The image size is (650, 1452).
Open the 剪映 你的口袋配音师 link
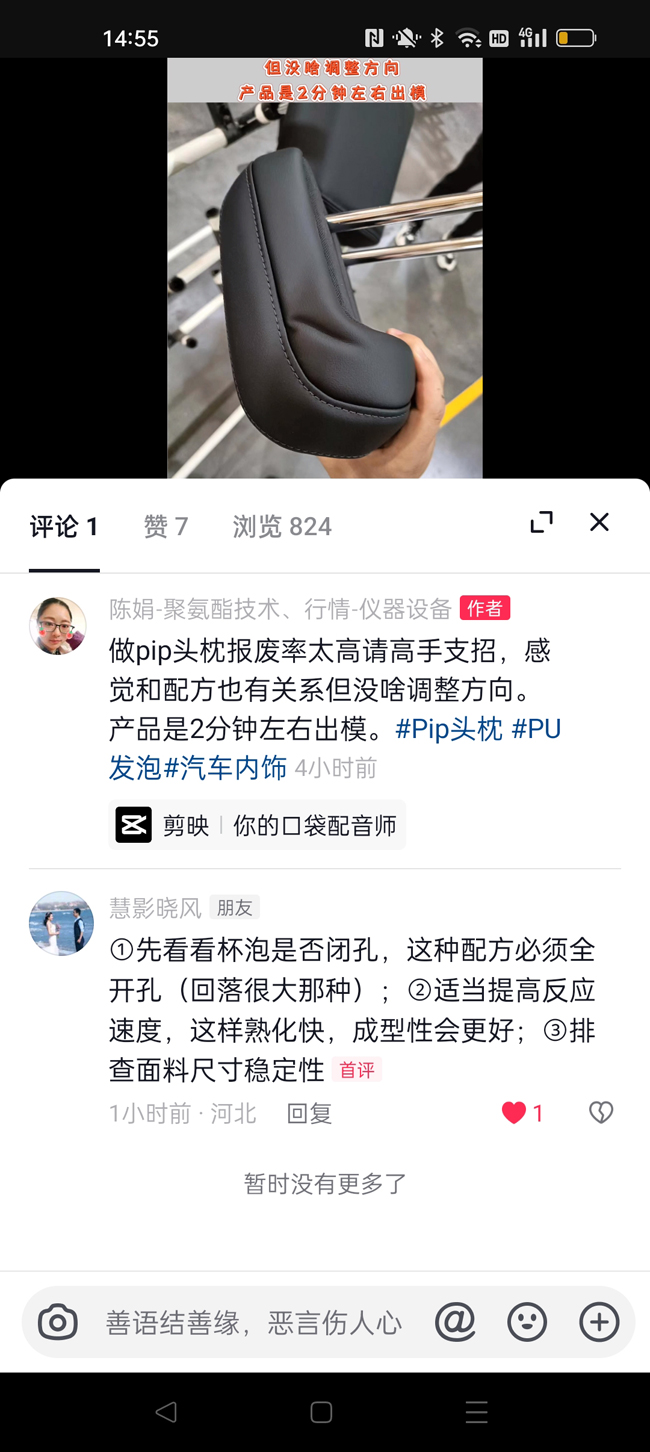pos(257,825)
